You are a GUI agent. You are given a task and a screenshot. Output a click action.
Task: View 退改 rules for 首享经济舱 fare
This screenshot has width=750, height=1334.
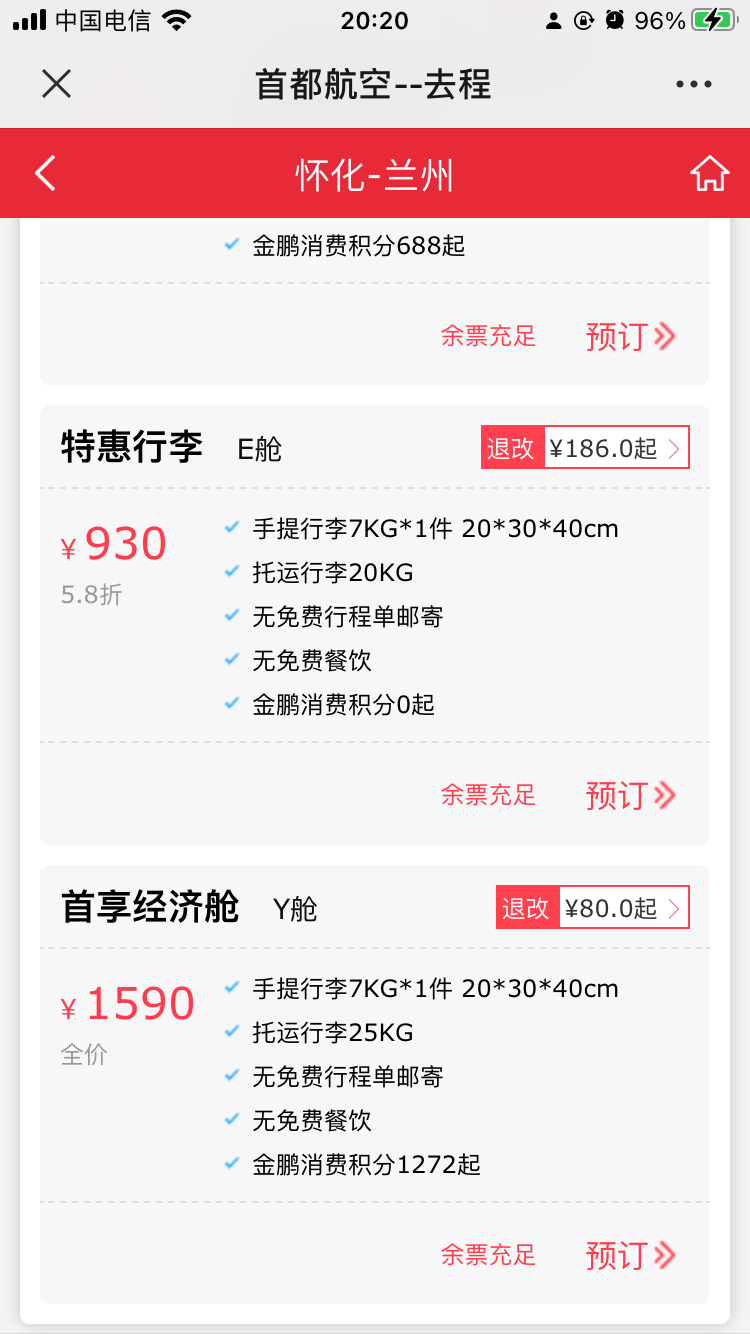click(x=593, y=908)
